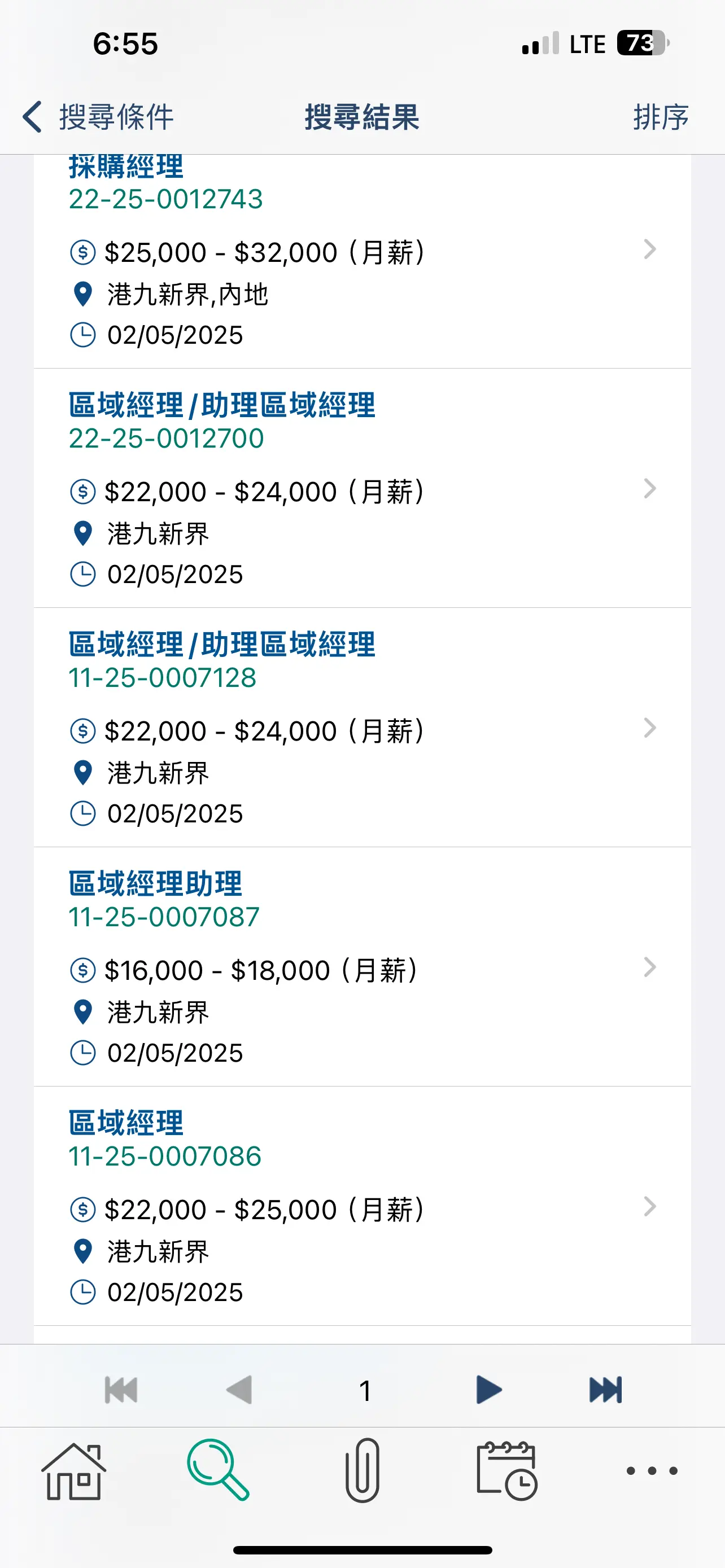725x1568 pixels.
Task: Go to the next results page
Action: point(489,1390)
